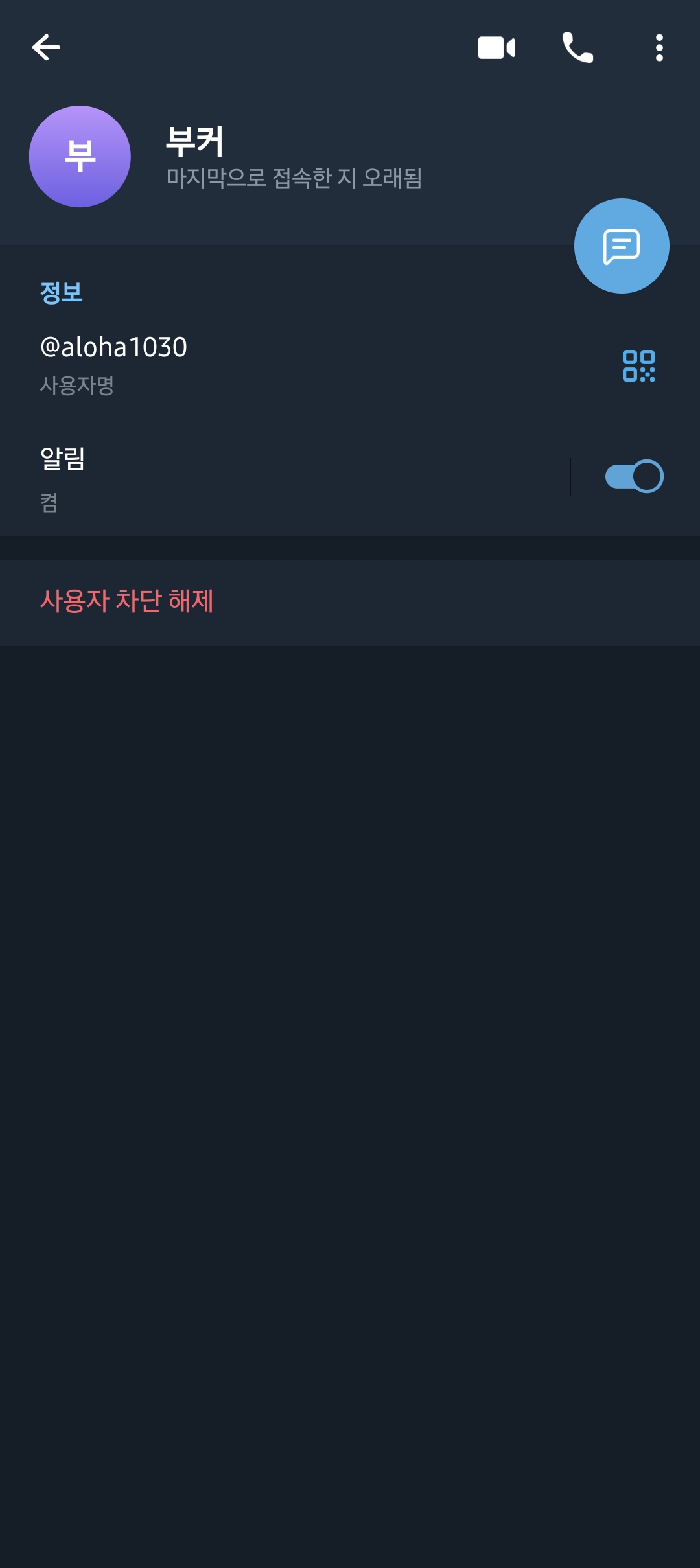Start a voice call with 부커
Screen dimensions: 700x1568
[577, 47]
